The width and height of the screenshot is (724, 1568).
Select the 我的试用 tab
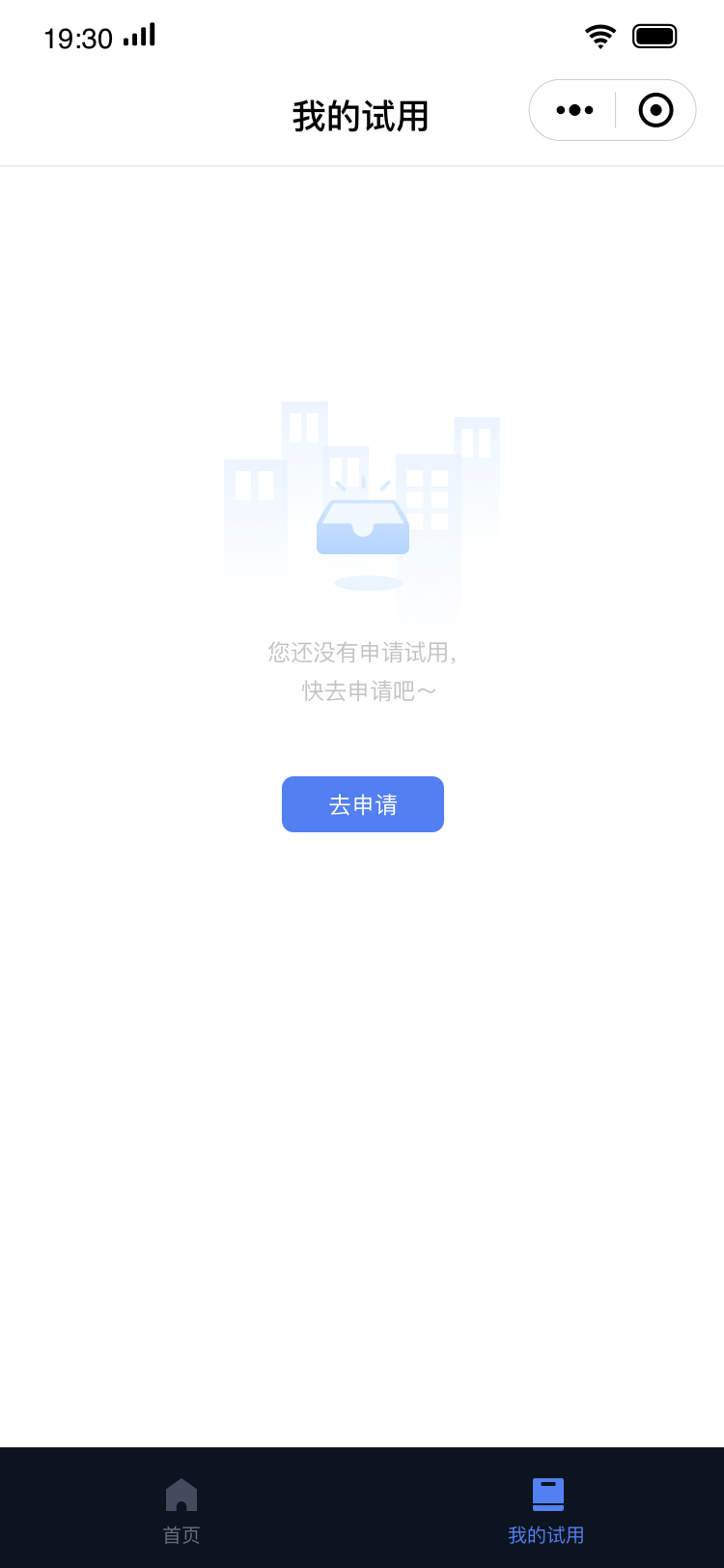[546, 1510]
